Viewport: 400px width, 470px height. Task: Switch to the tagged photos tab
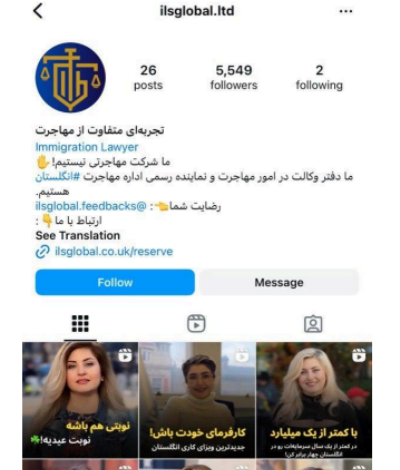click(313, 324)
